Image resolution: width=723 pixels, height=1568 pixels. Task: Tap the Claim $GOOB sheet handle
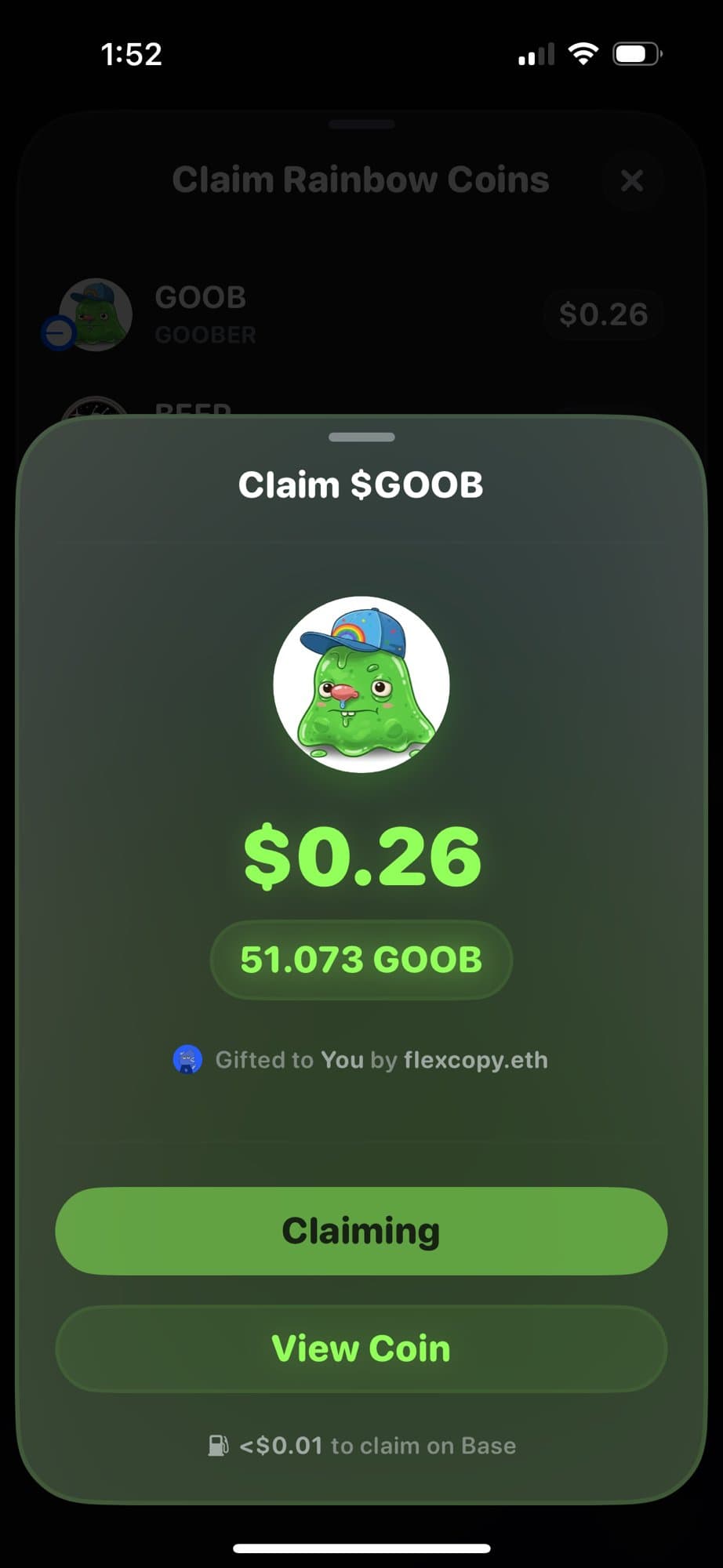tap(361, 437)
